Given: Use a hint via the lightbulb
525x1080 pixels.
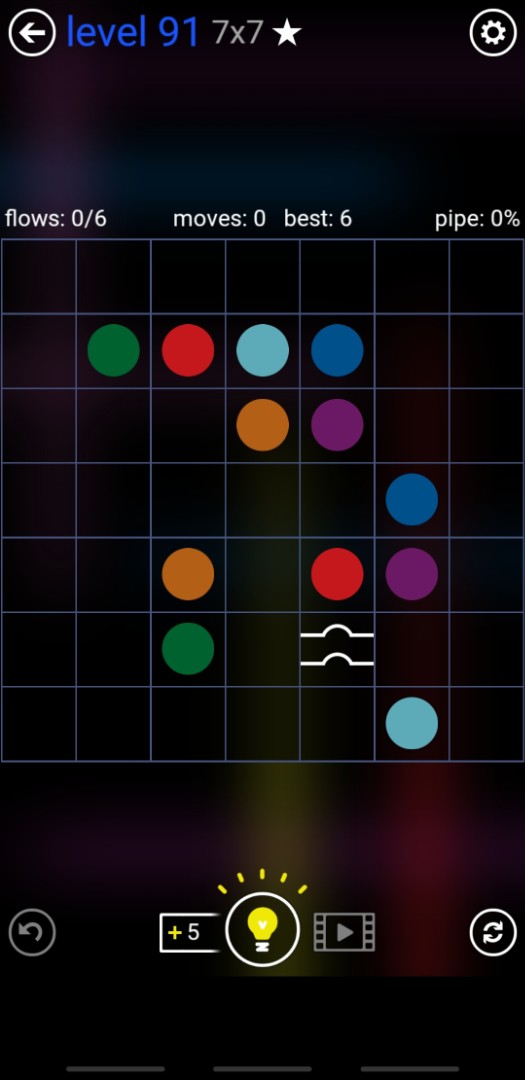Looking at the screenshot, I should [262, 929].
